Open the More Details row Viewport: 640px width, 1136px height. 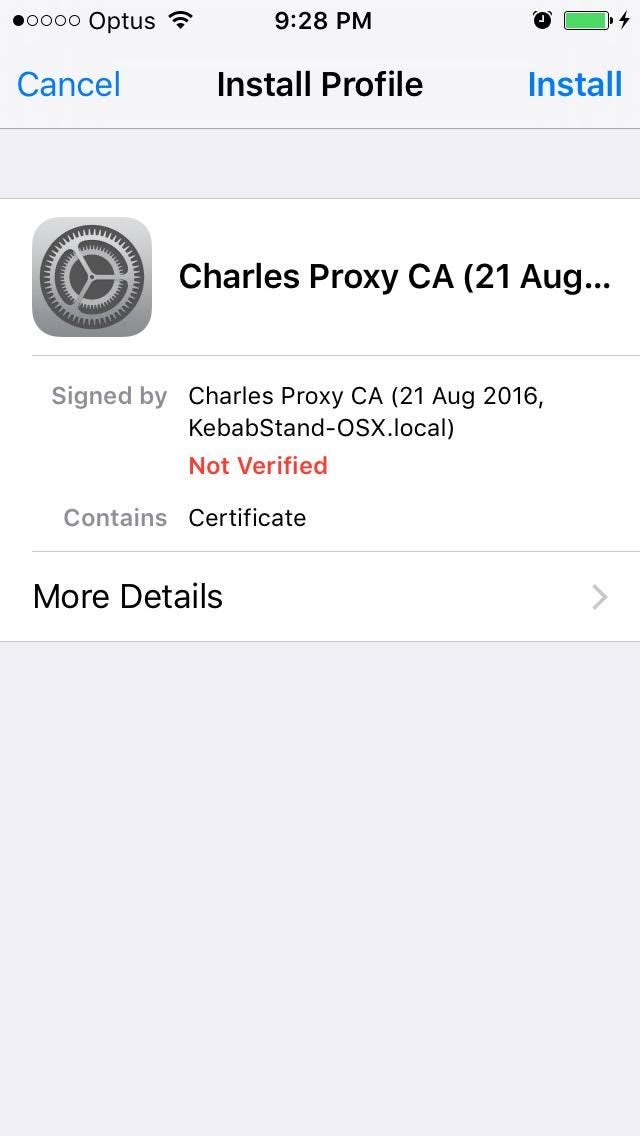pos(320,597)
